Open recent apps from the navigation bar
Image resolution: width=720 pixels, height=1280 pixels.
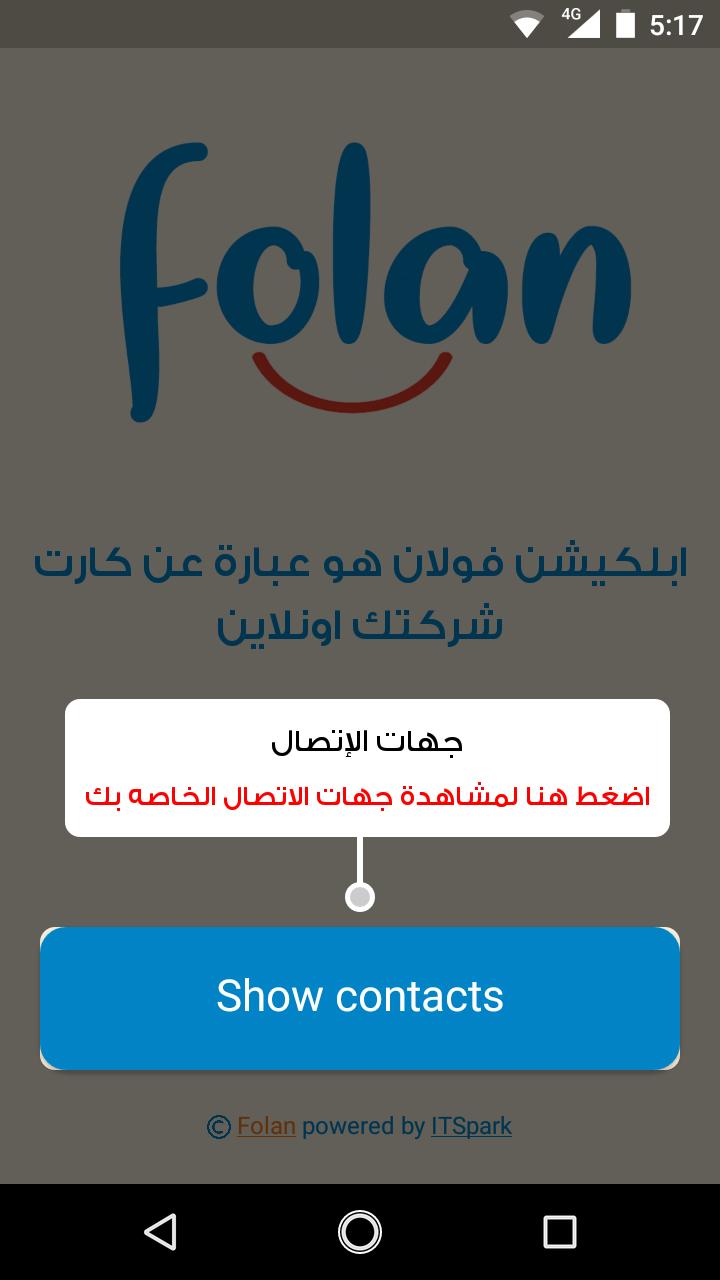(560, 1232)
